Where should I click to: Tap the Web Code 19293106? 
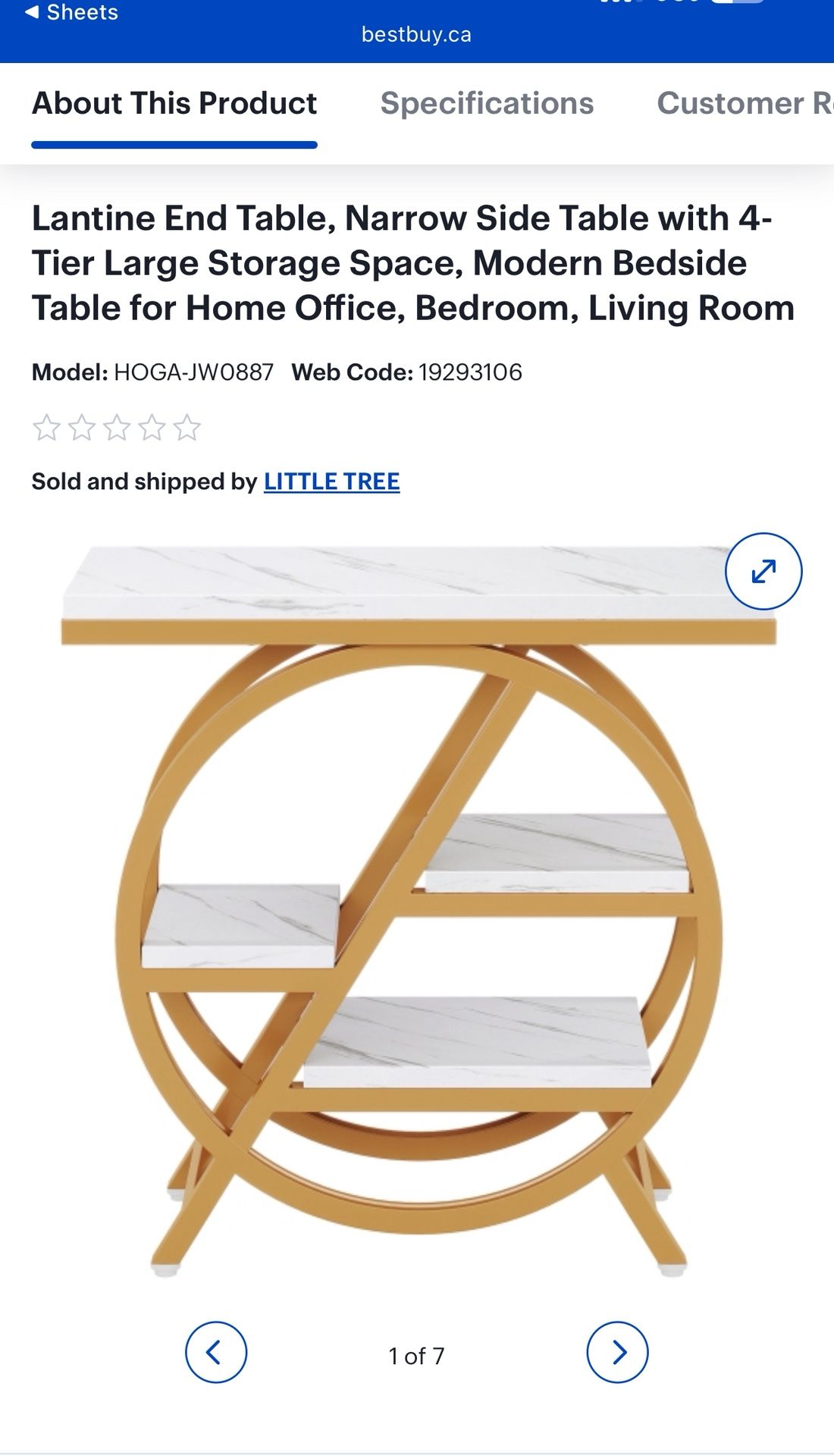470,372
